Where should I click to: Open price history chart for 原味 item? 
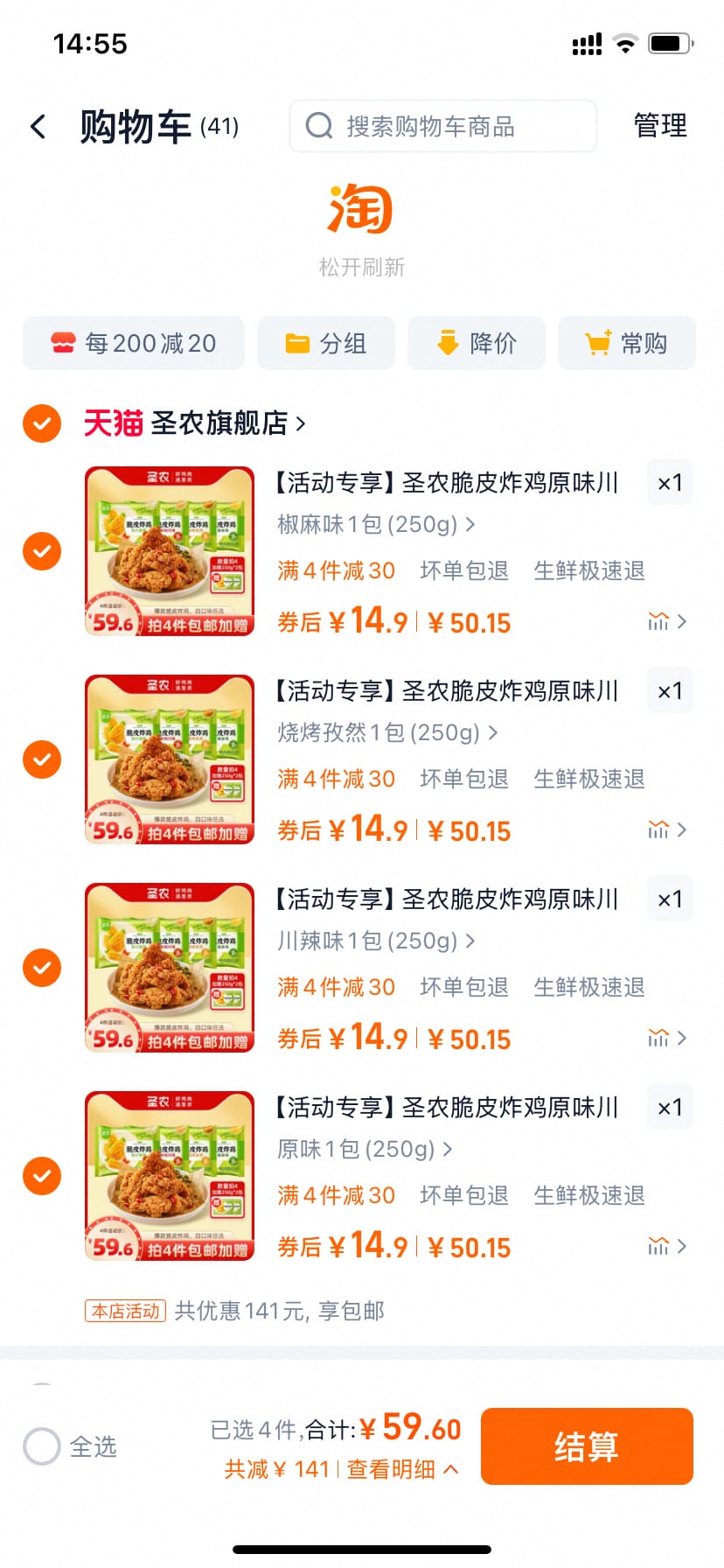[658, 1245]
